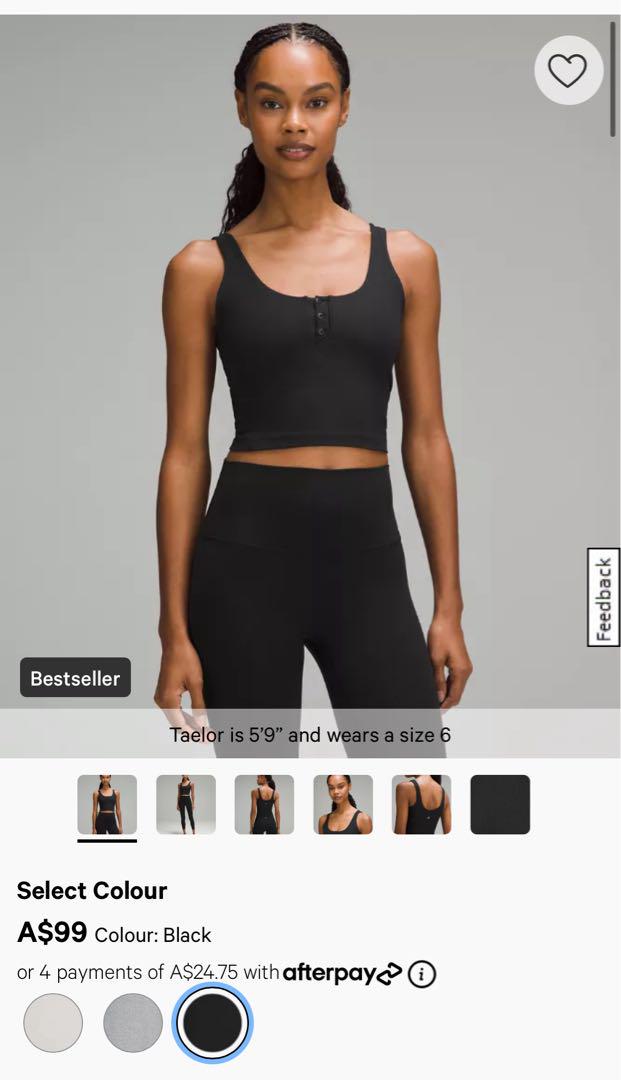Image resolution: width=621 pixels, height=1080 pixels.
Task: View the second thumbnail with full-length outfit
Action: [x=186, y=804]
